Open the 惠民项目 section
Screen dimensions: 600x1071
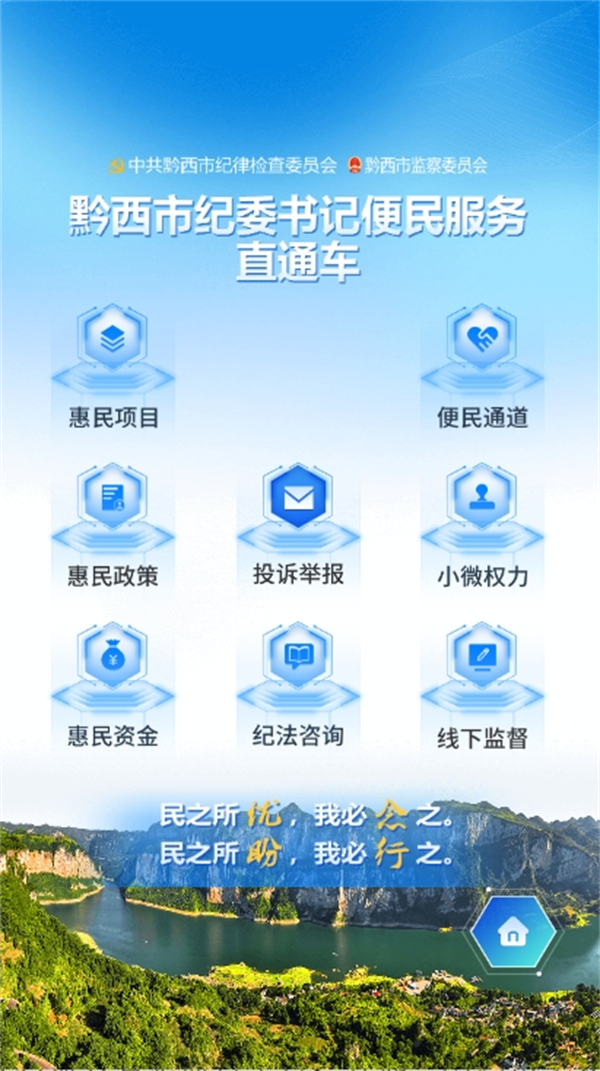(x=113, y=367)
